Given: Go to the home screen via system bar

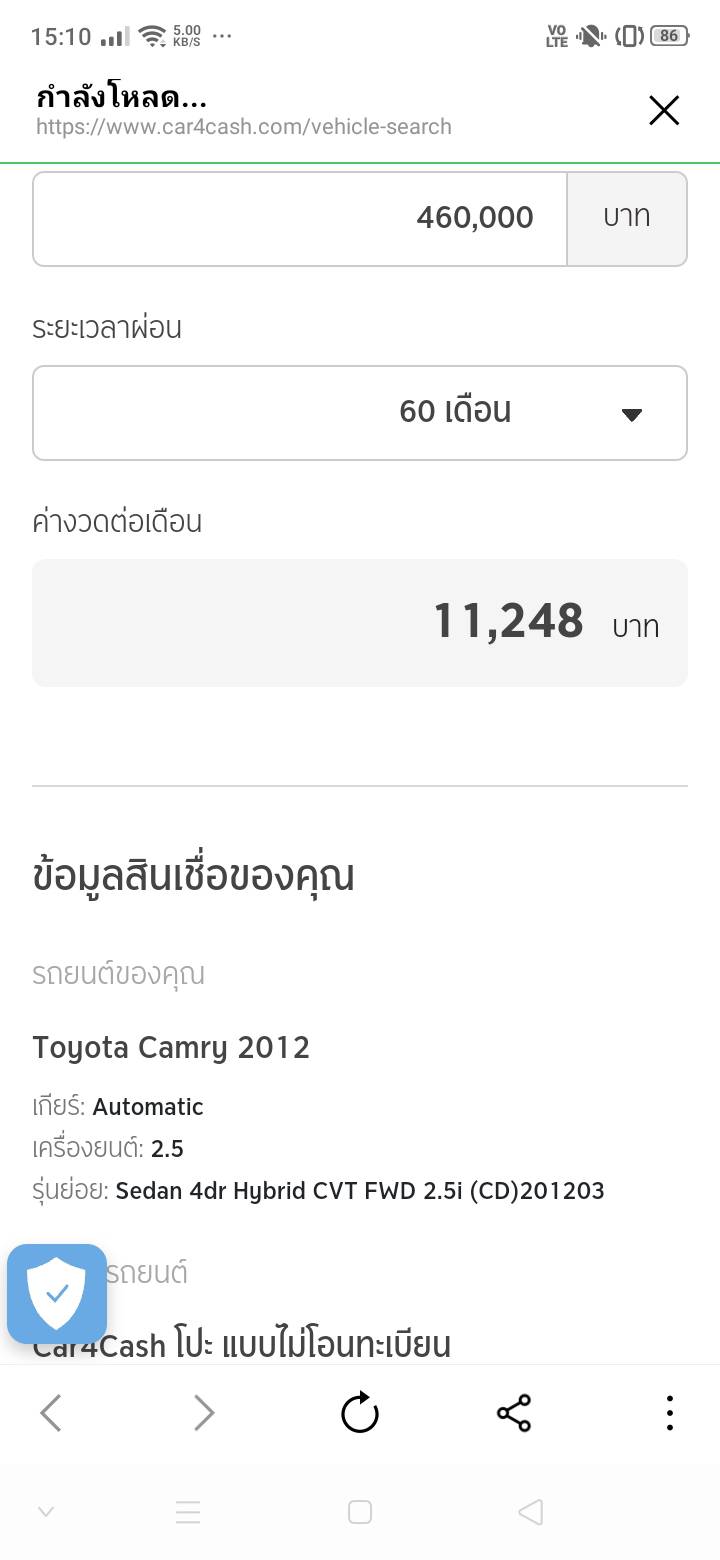Looking at the screenshot, I should (360, 1512).
